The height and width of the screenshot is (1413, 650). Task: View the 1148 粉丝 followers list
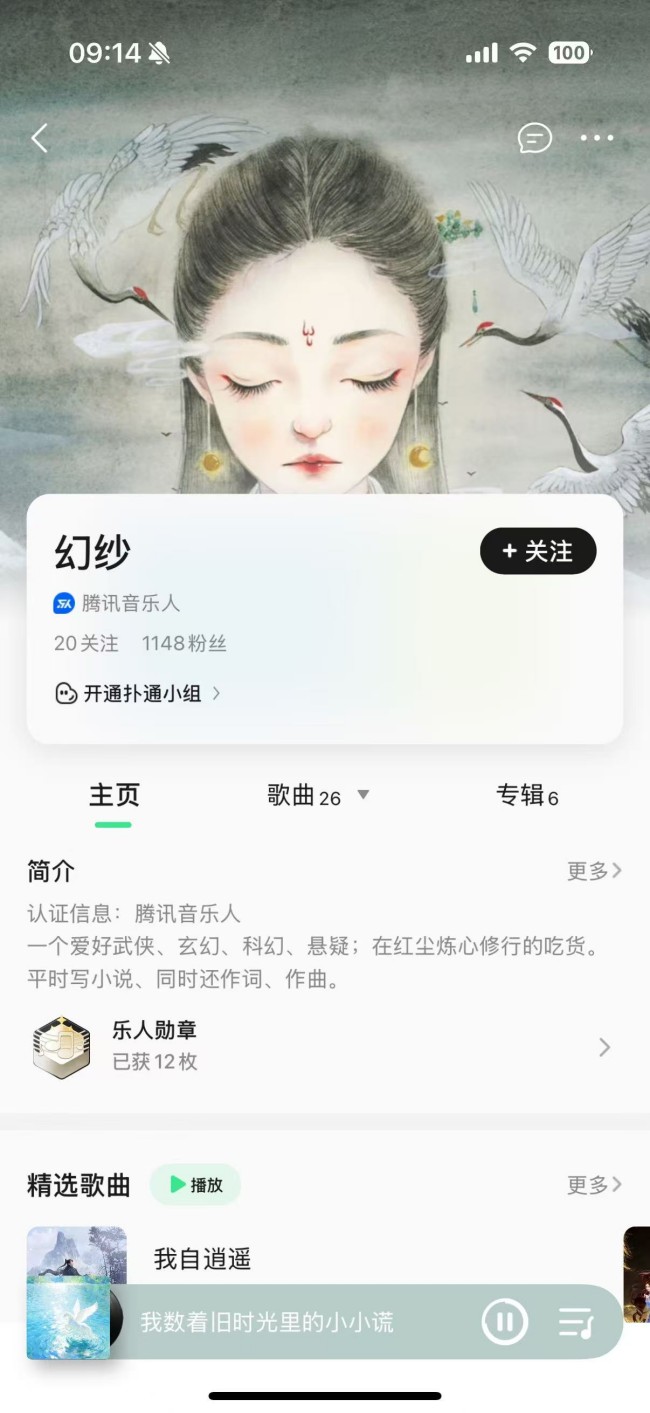pyautogui.click(x=184, y=643)
